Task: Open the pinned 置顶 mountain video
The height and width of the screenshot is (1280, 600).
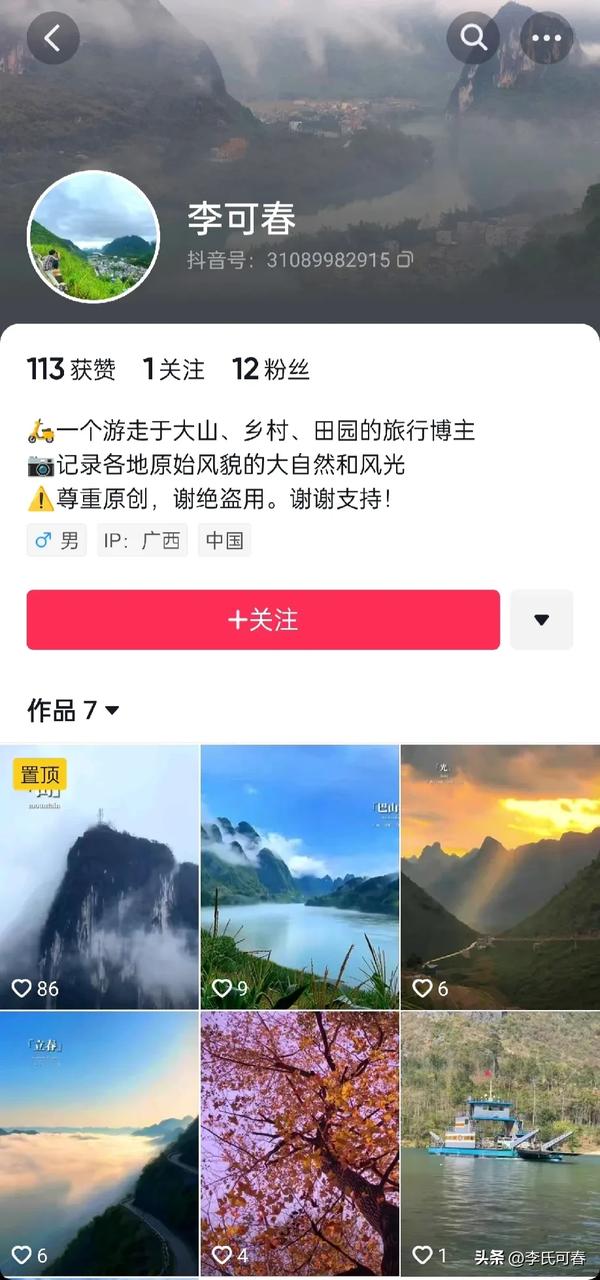Action: [99, 877]
